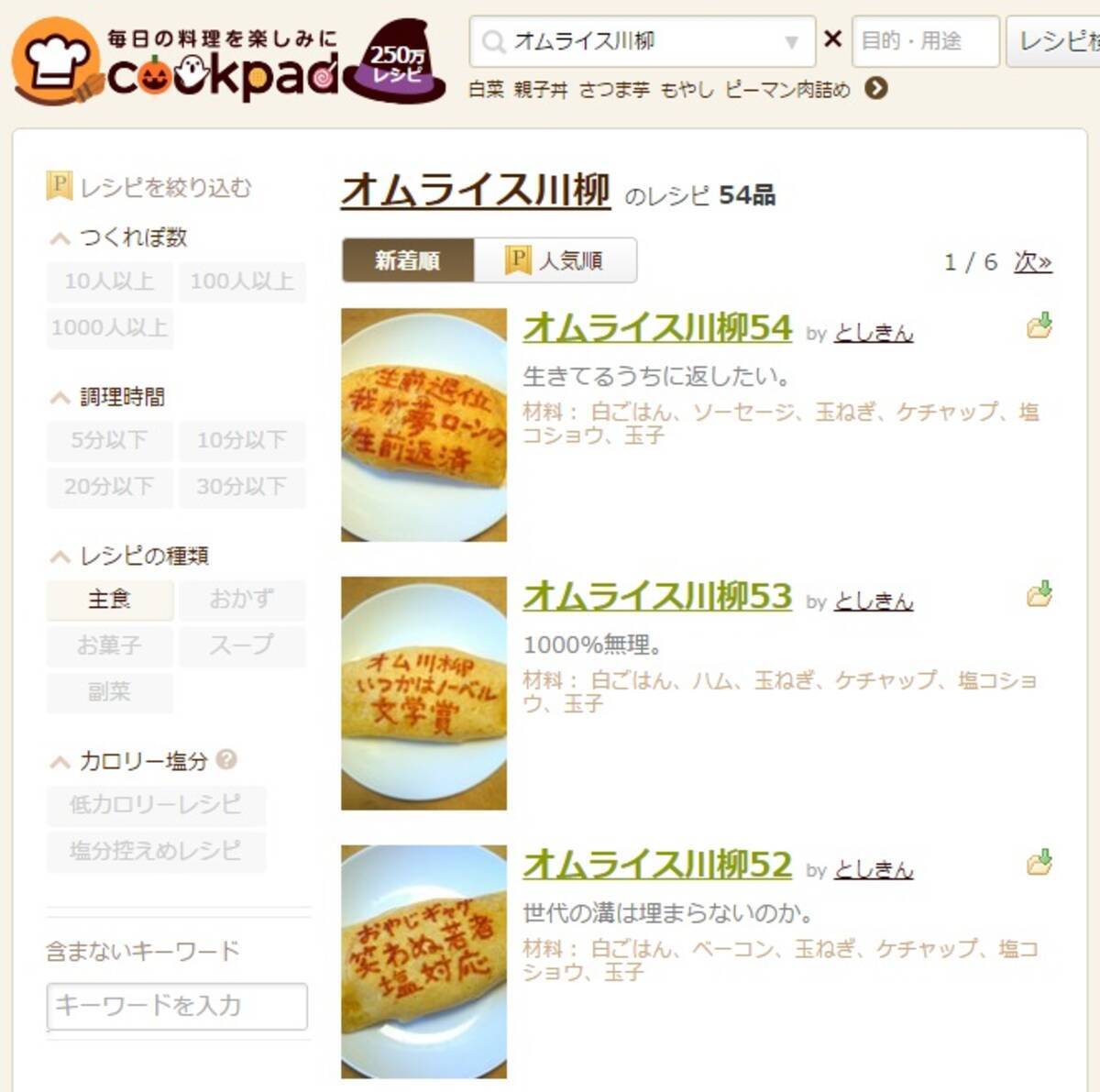Go to the next page via 次»
This screenshot has height=1092, width=1100.
[x=1032, y=262]
